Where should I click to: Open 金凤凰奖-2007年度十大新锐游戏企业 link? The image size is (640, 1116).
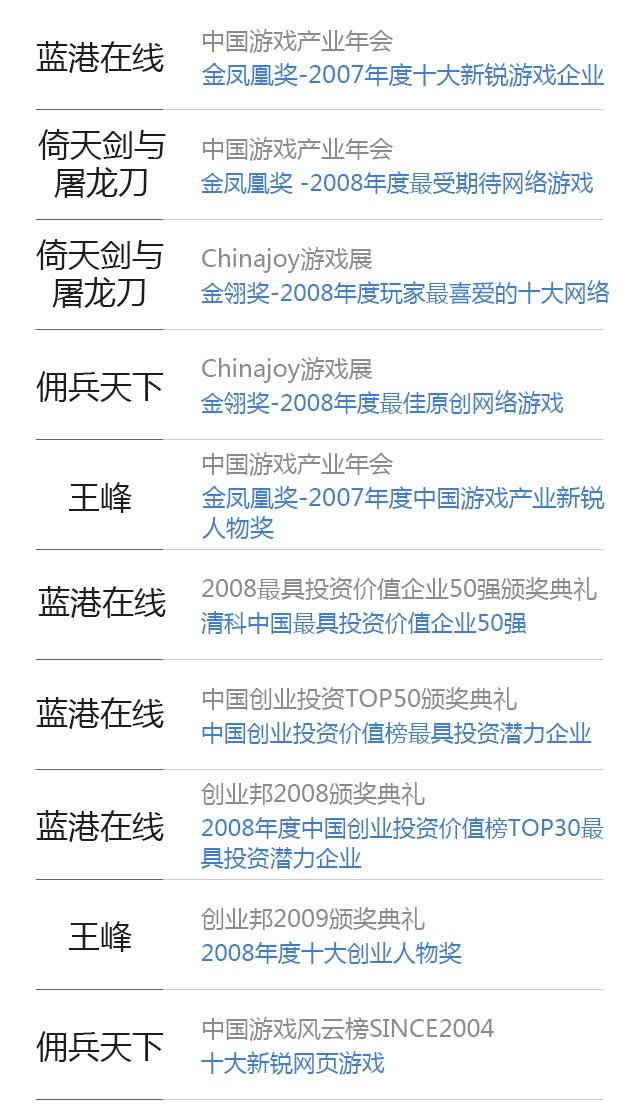pyautogui.click(x=403, y=75)
